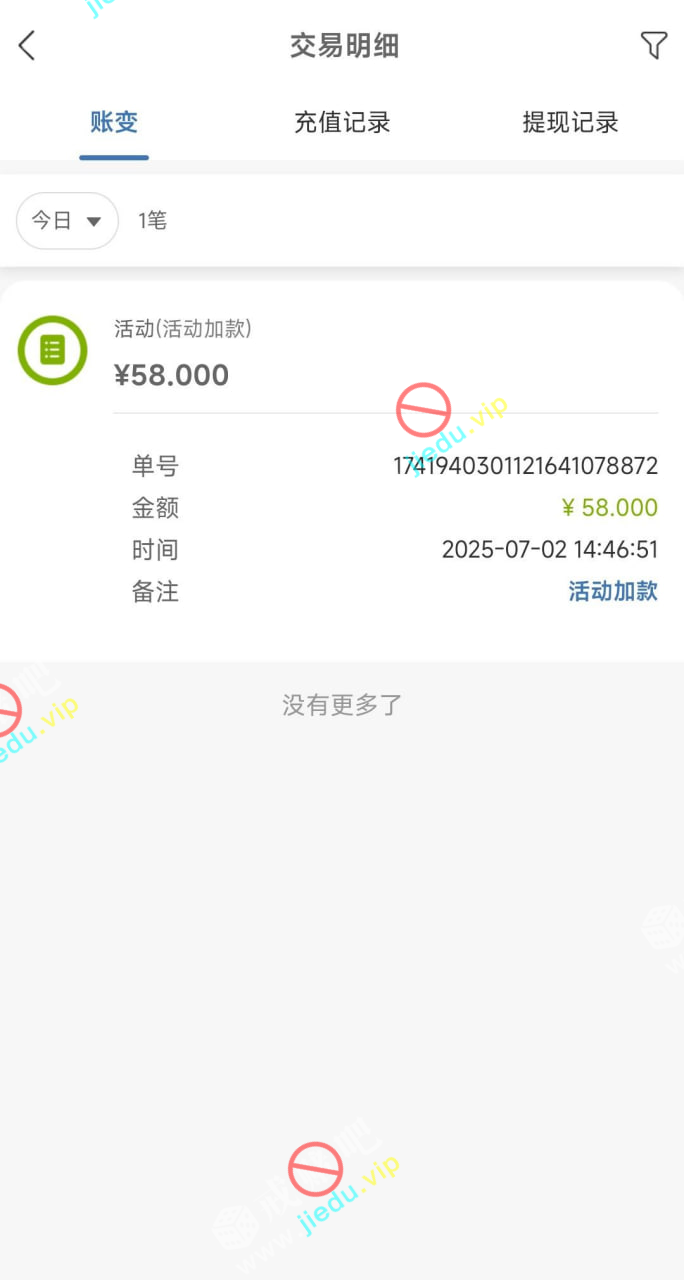Switch to the 账变 tab
Image resolution: width=684 pixels, height=1280 pixels.
[x=114, y=123]
